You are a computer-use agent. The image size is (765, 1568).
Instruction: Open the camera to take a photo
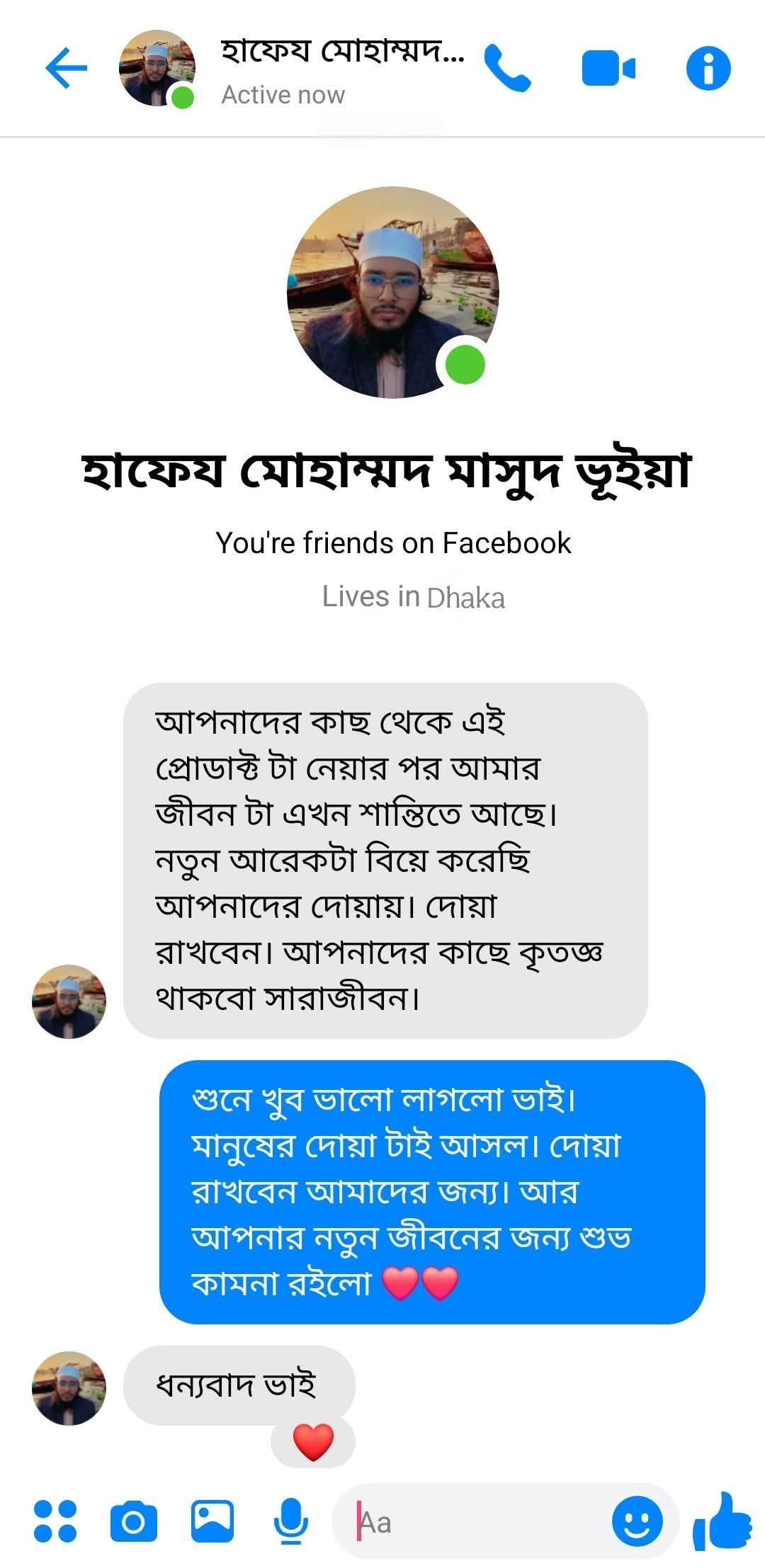click(133, 1521)
